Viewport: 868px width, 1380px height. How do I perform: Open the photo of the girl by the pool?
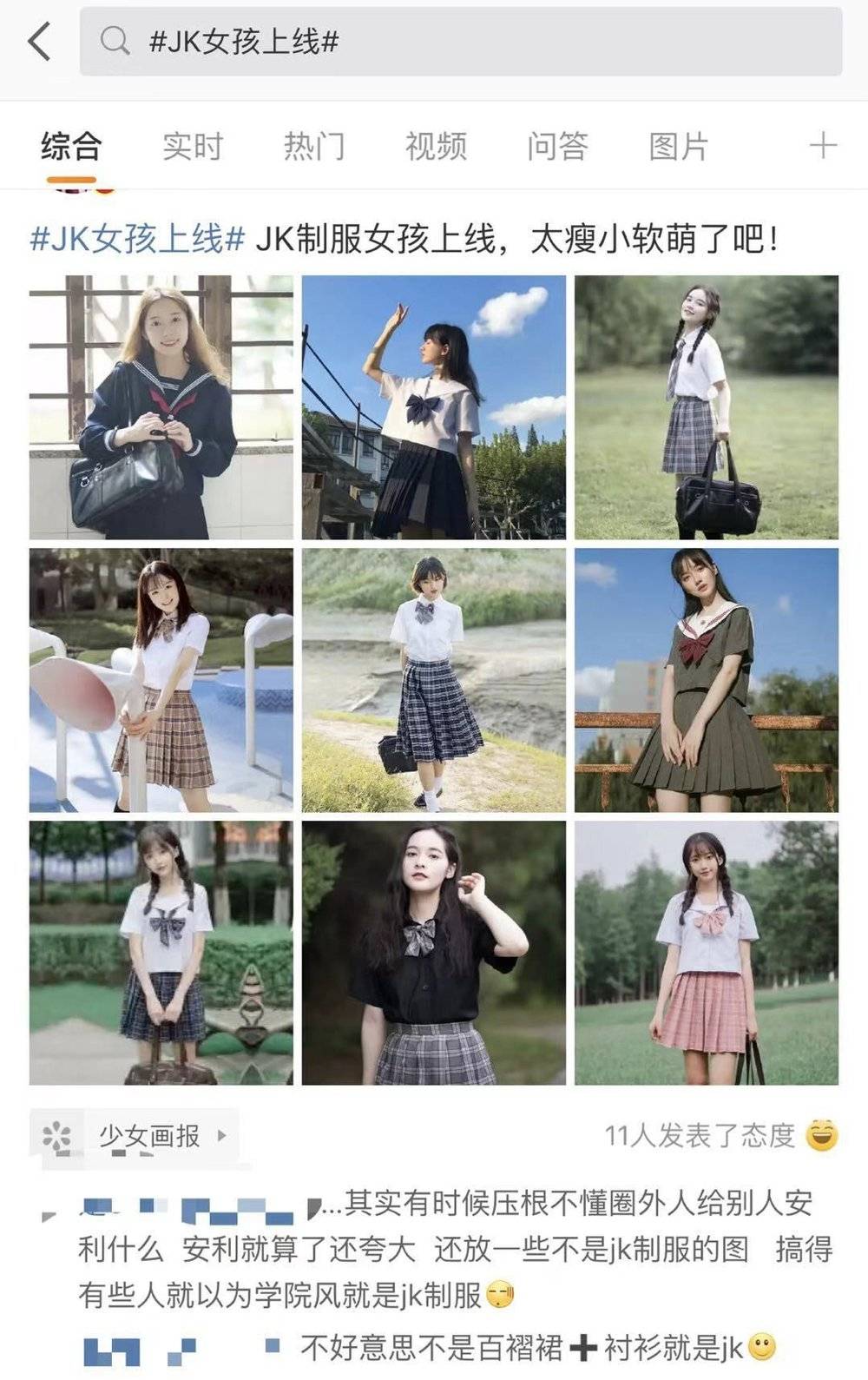click(161, 680)
